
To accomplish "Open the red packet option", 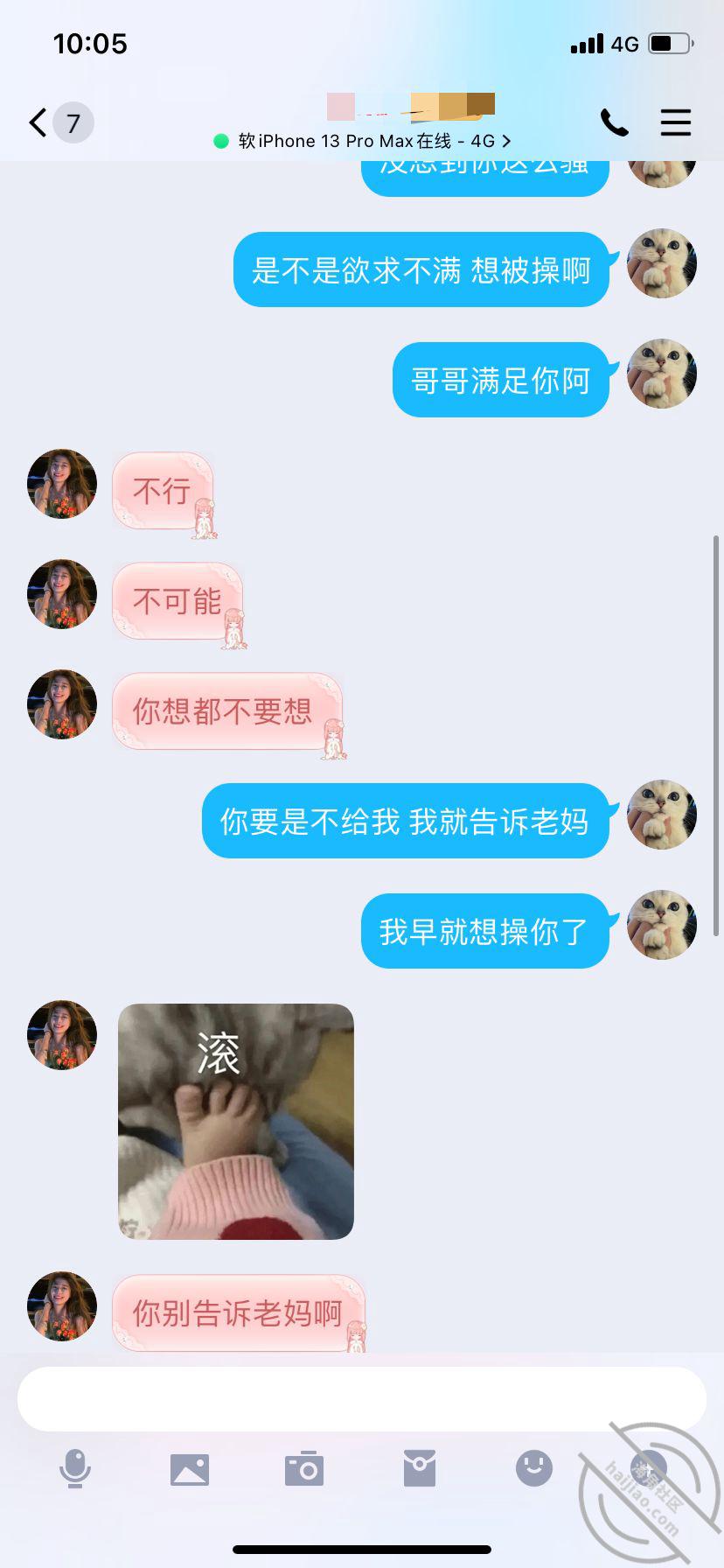I will (x=420, y=1468).
